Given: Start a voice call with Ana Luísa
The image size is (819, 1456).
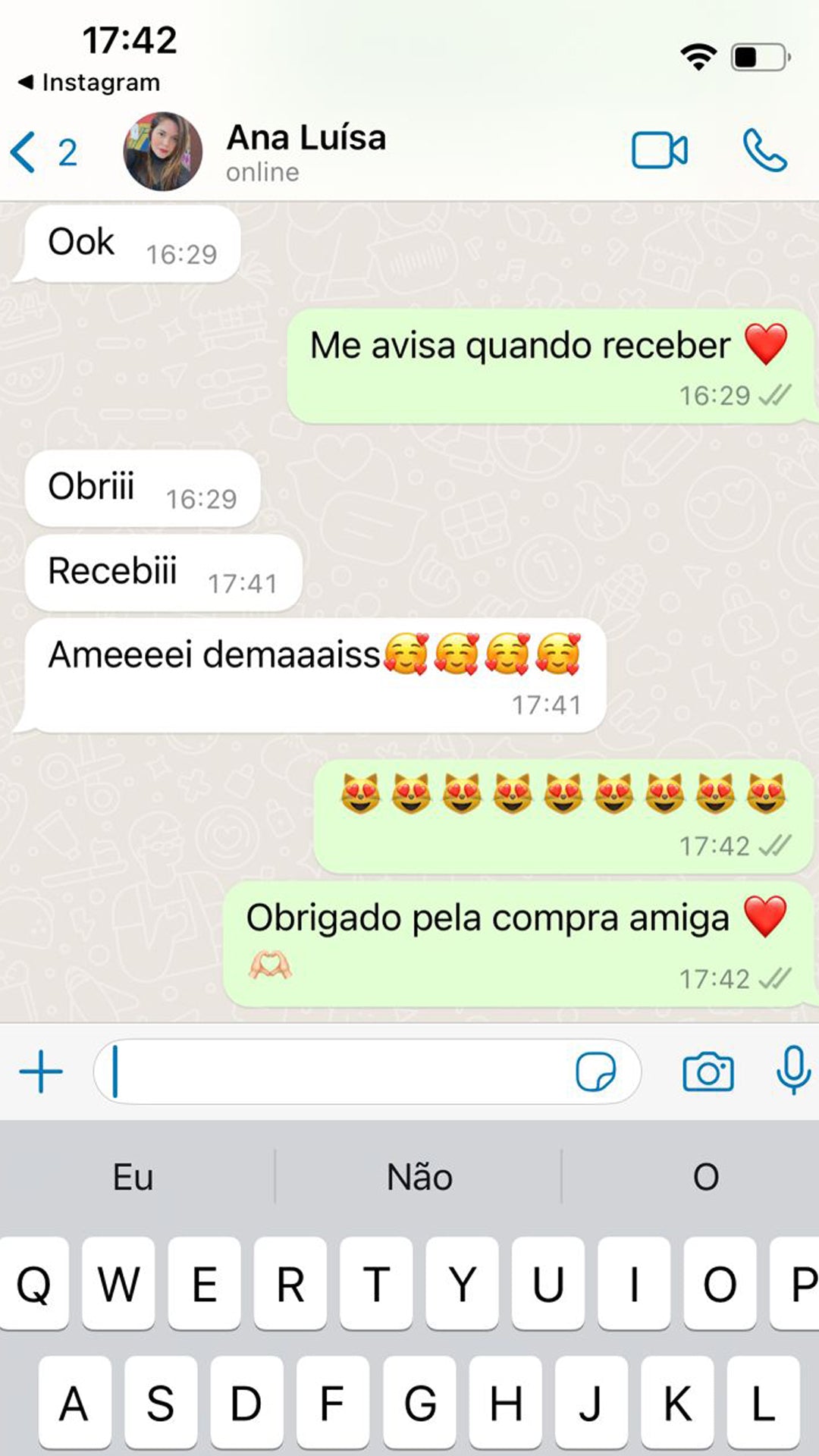Looking at the screenshot, I should 764,150.
